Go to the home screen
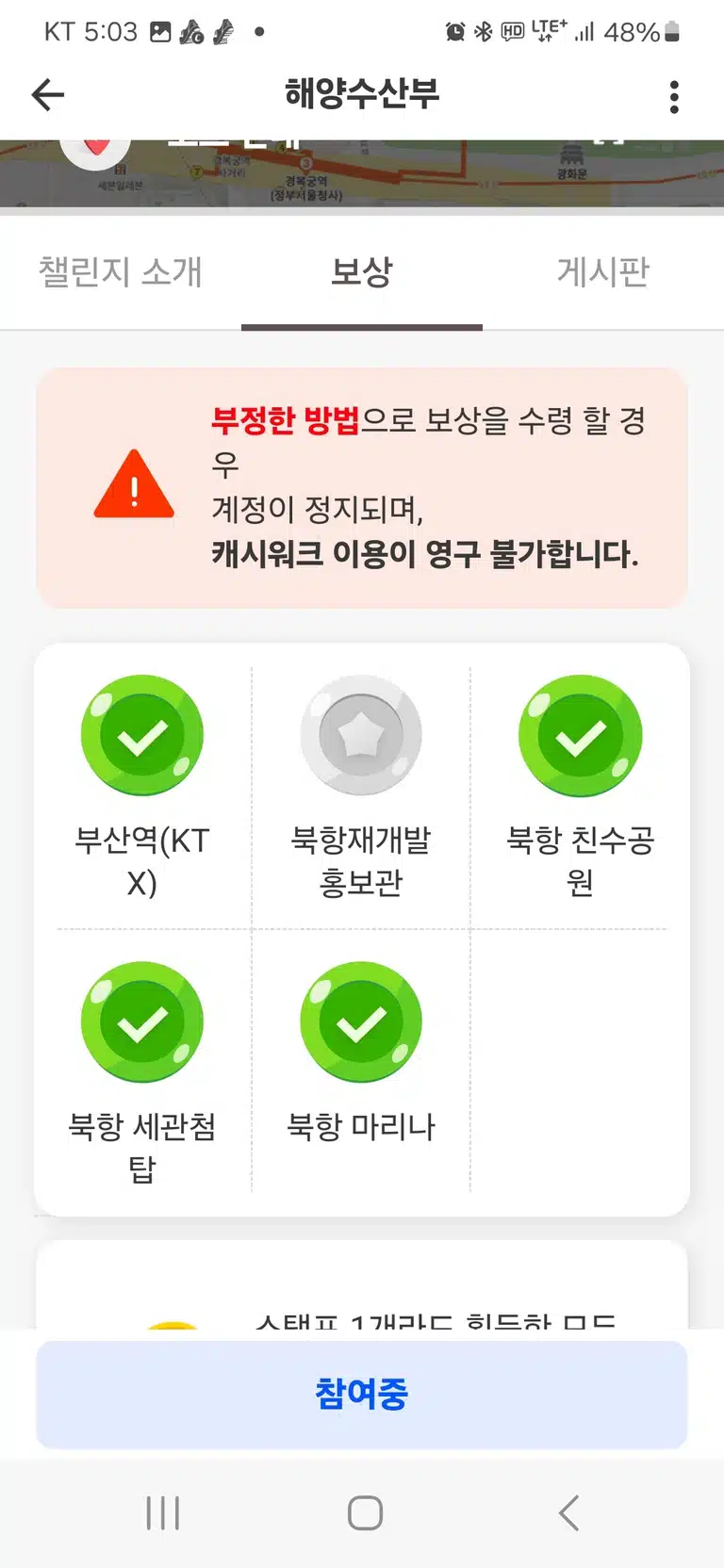Image resolution: width=724 pixels, height=1568 pixels. [365, 1513]
